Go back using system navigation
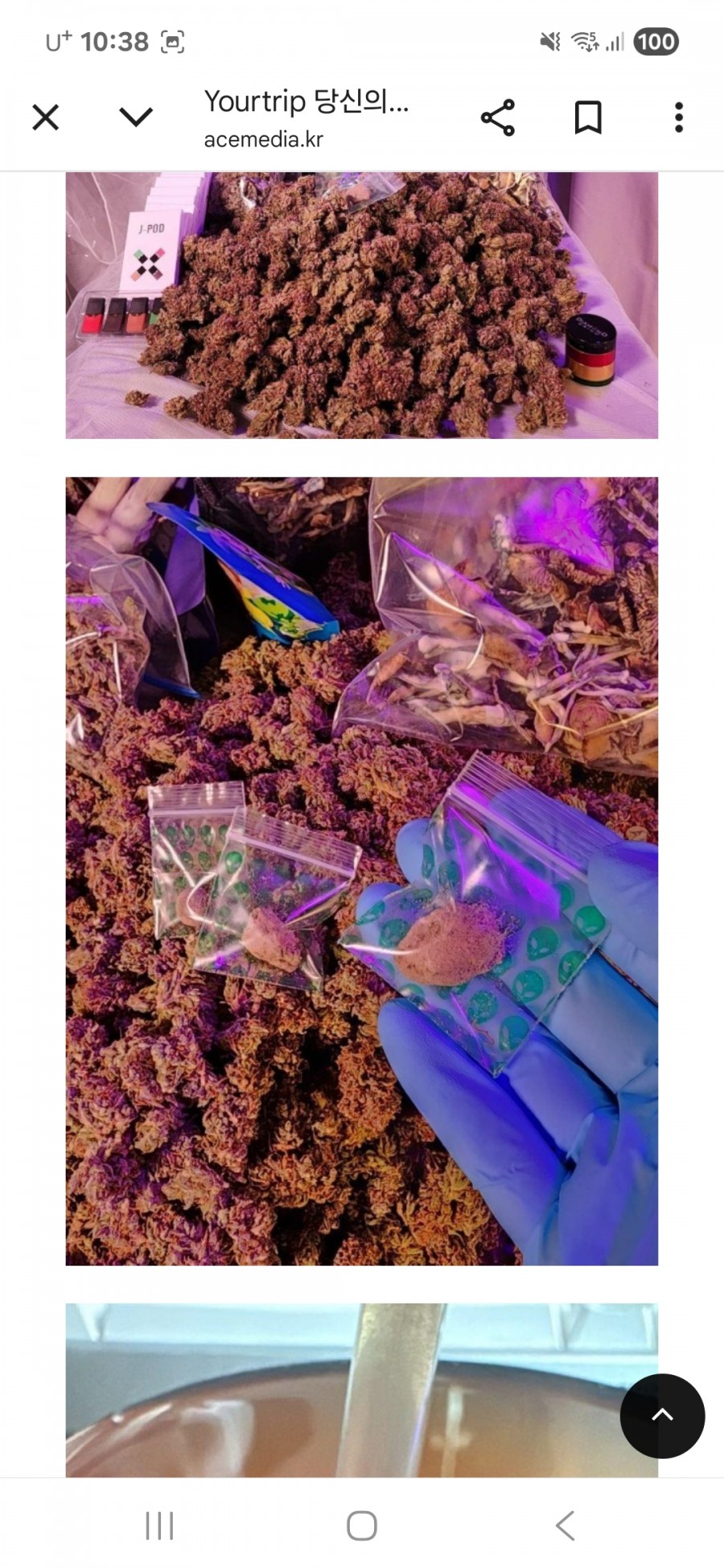Screen dimensions: 724x1568 [565, 1525]
